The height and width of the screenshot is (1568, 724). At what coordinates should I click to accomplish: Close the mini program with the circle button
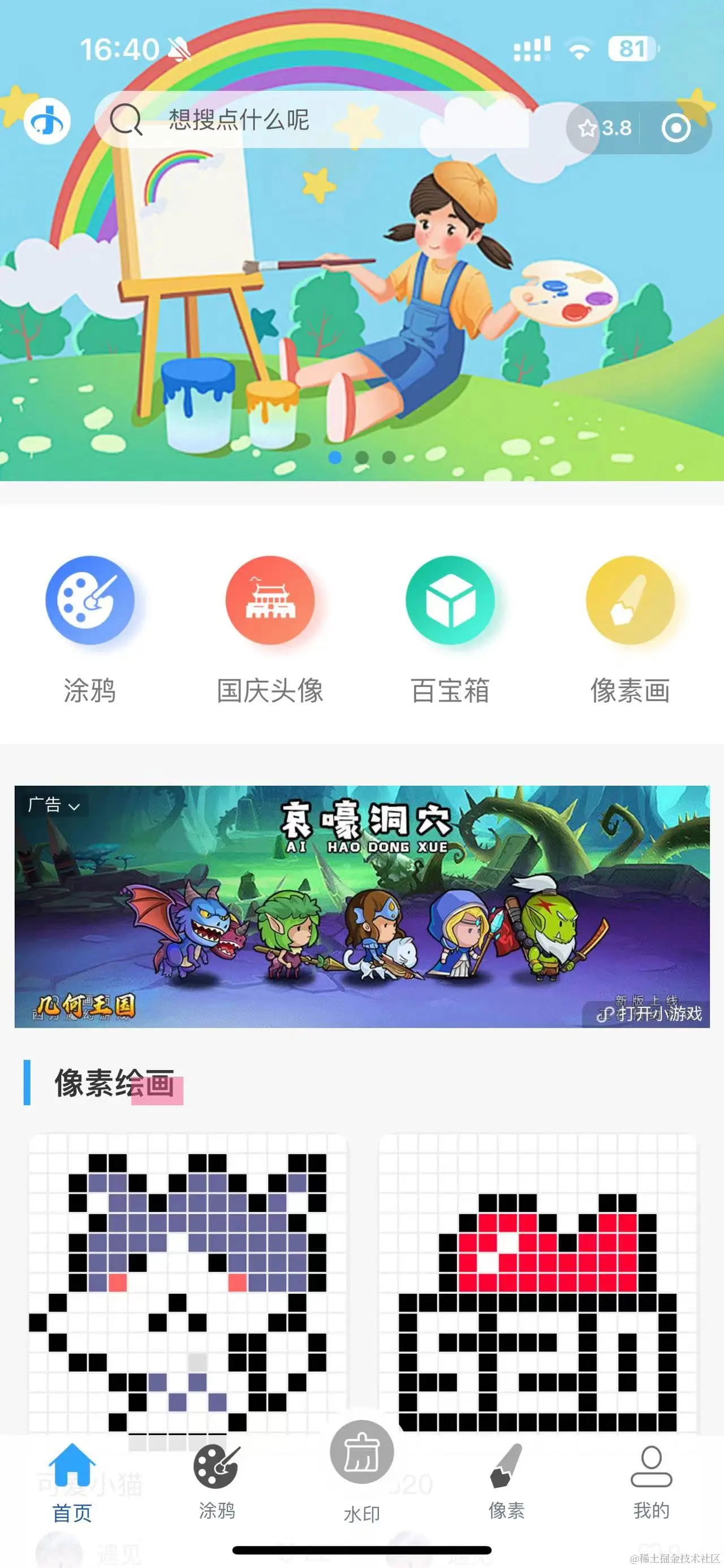[675, 128]
